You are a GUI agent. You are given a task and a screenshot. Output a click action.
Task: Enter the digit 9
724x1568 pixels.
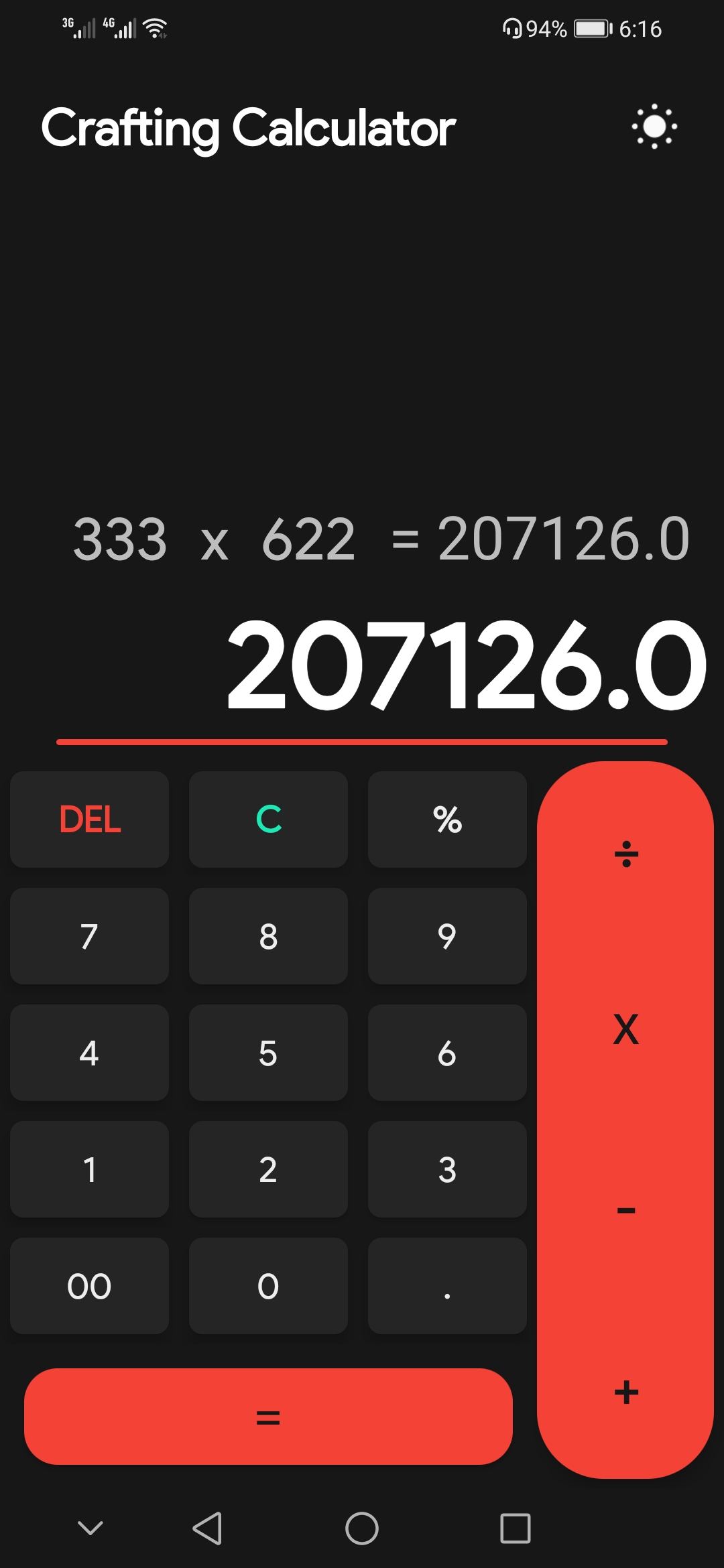click(x=447, y=935)
